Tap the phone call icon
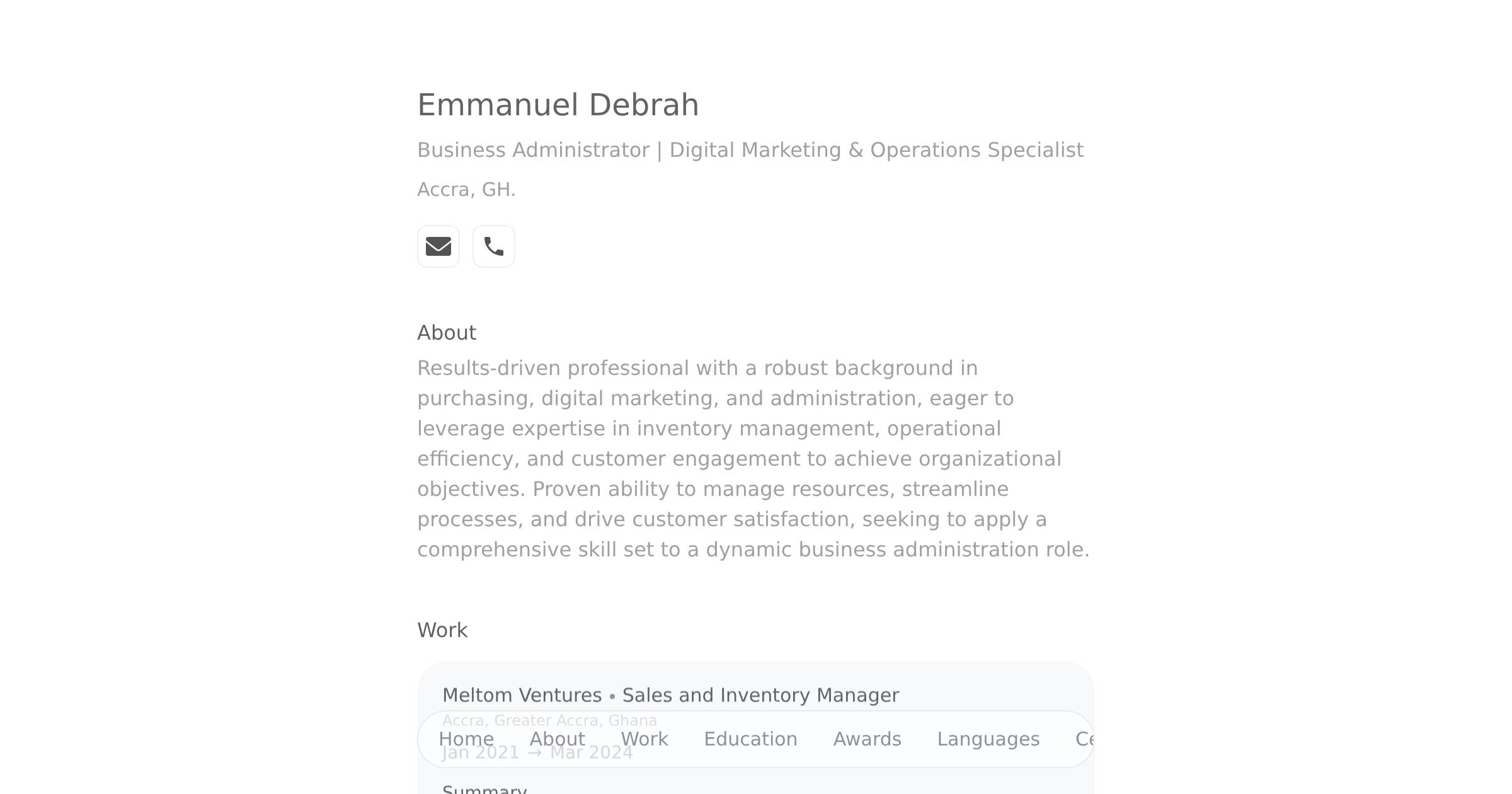This screenshot has width=1512, height=794. coord(493,246)
